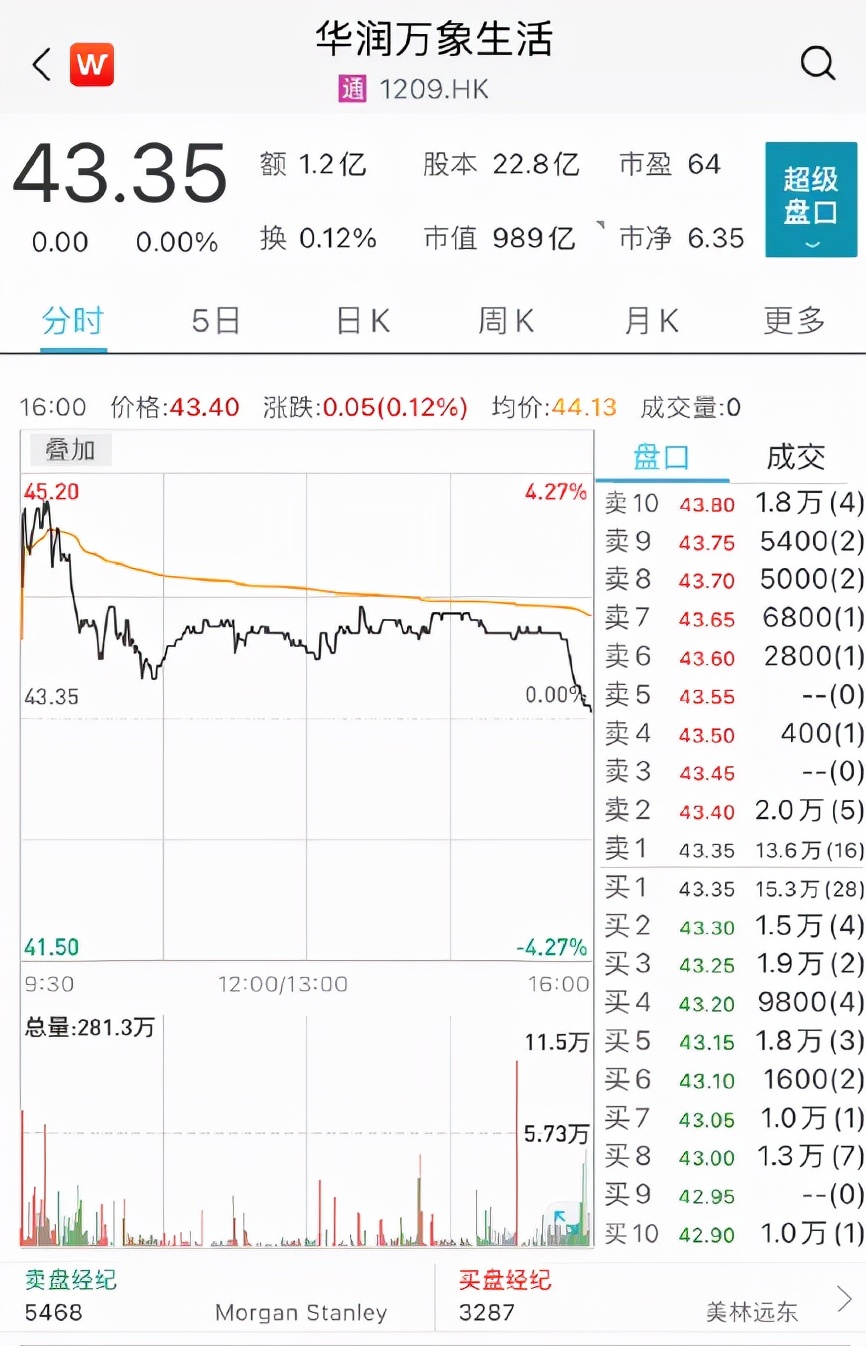Switch to the 周K chart tab
The image size is (866, 1346).
pos(506,321)
